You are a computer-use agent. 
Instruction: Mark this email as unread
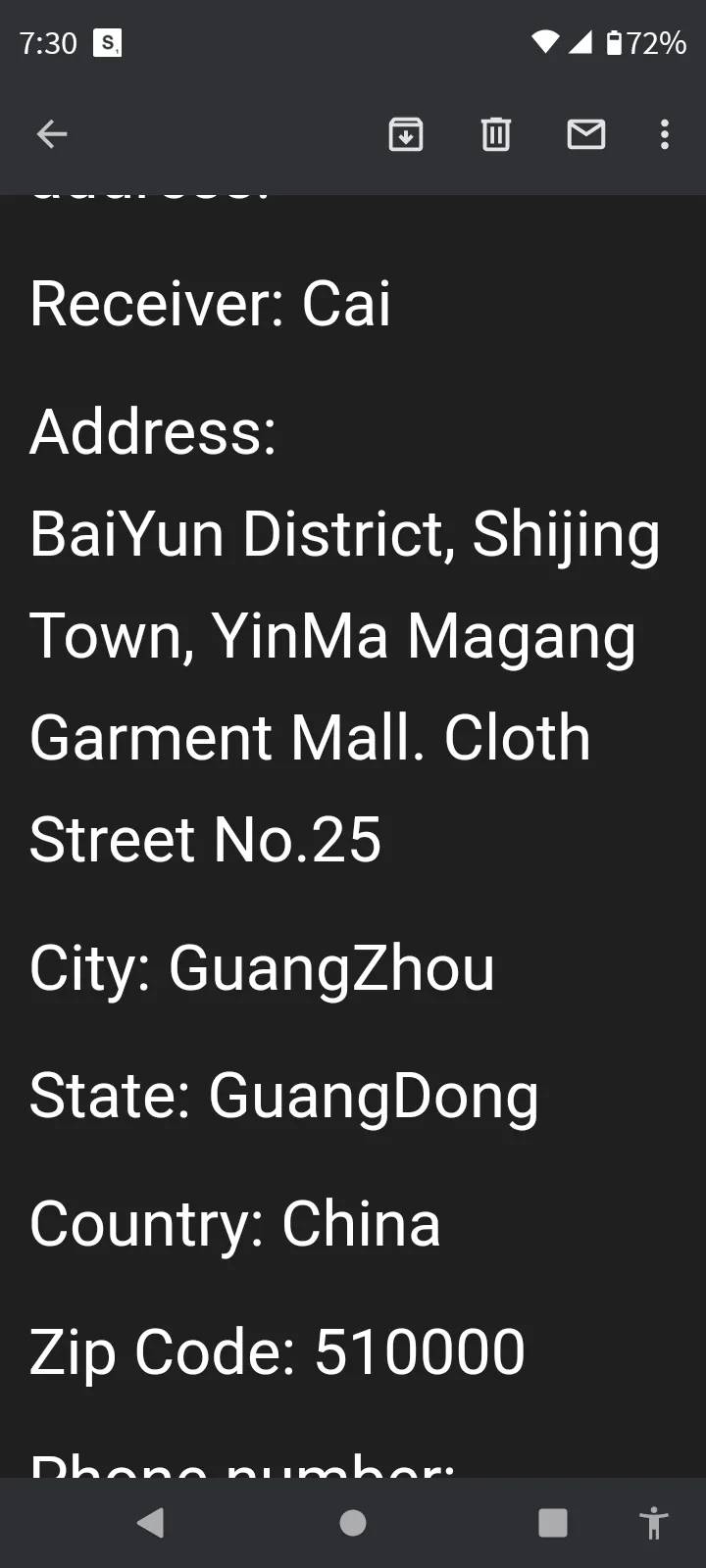(x=586, y=134)
